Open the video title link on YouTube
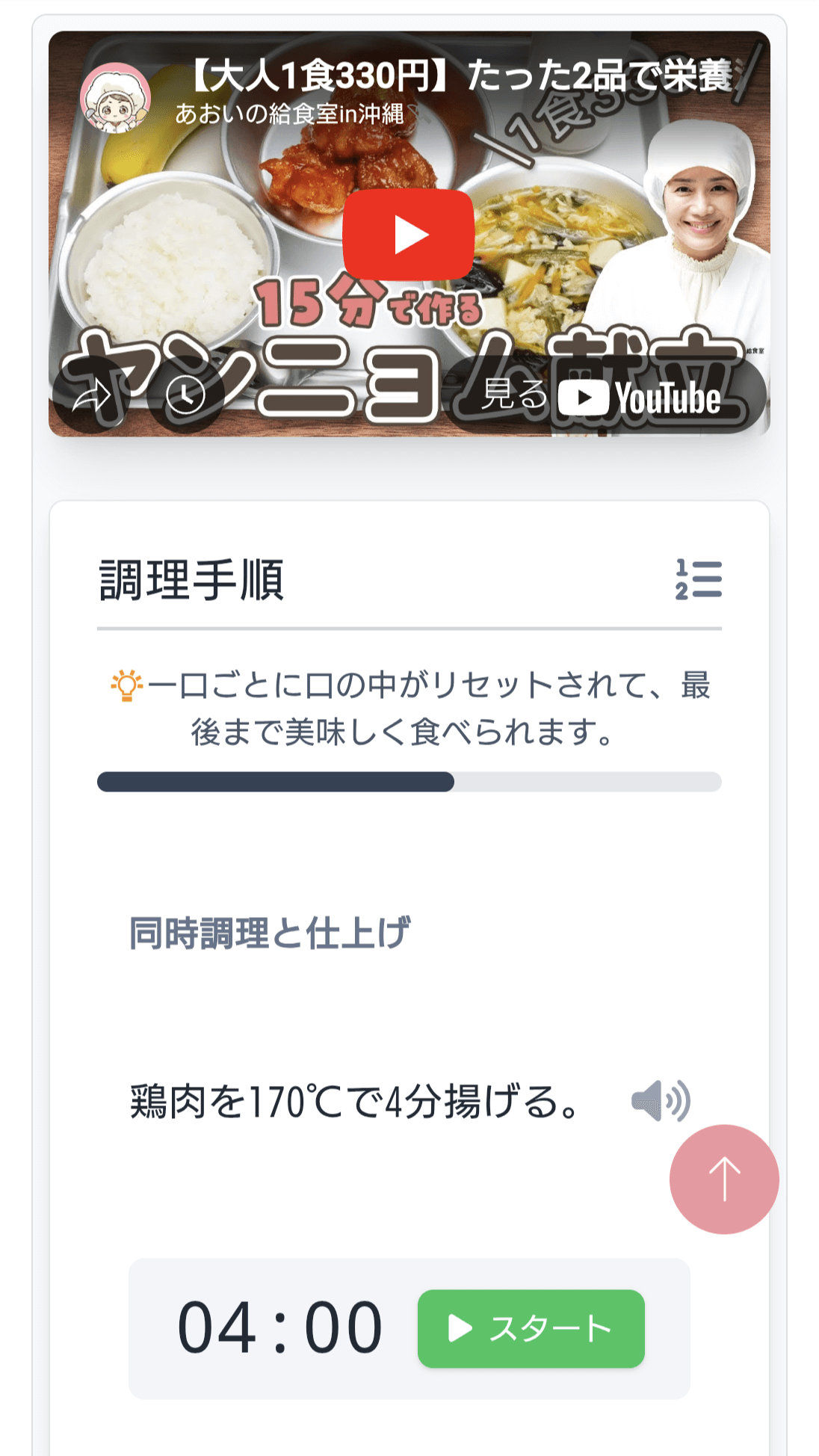This screenshot has height=1456, width=819. point(459,75)
